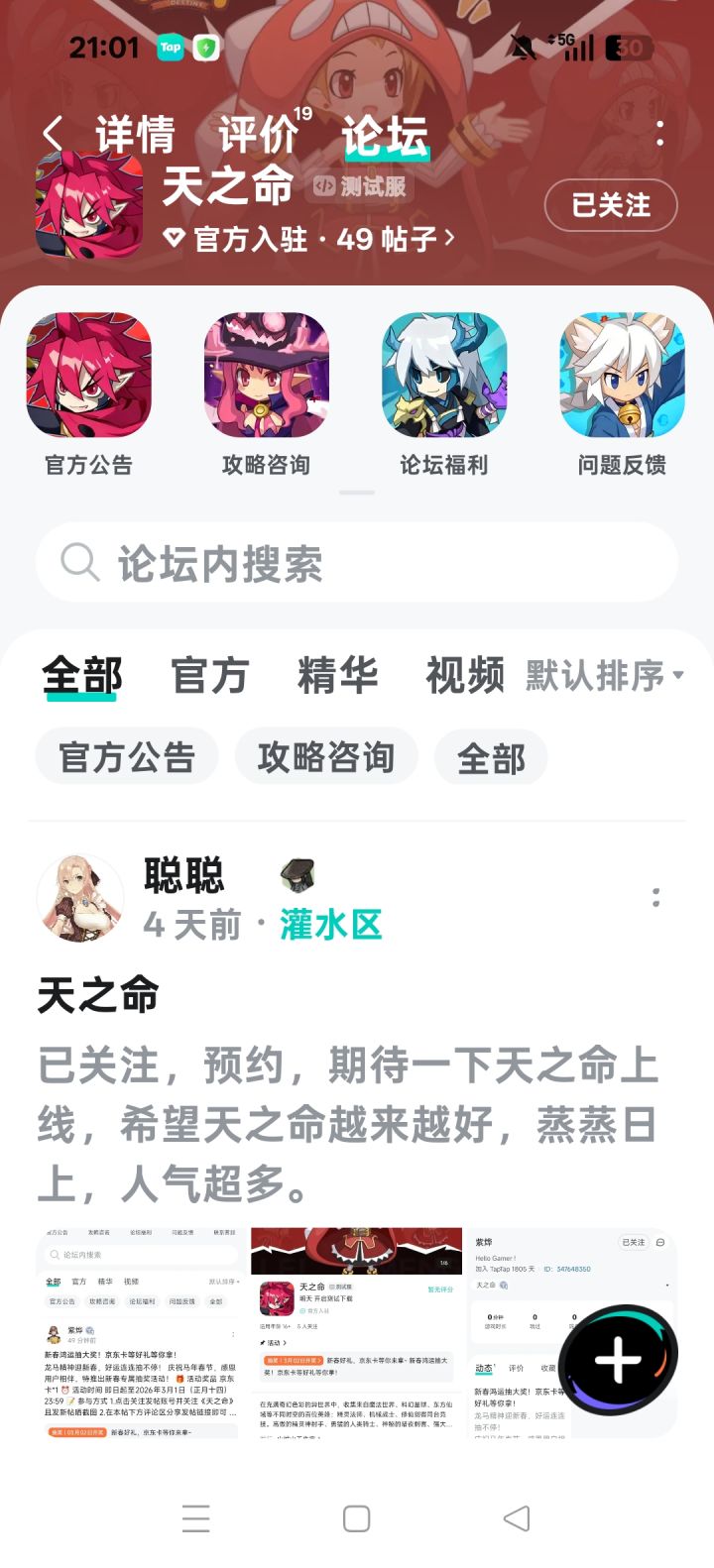Open the 攻略咨询 strategy guide icon

pyautogui.click(x=265, y=375)
